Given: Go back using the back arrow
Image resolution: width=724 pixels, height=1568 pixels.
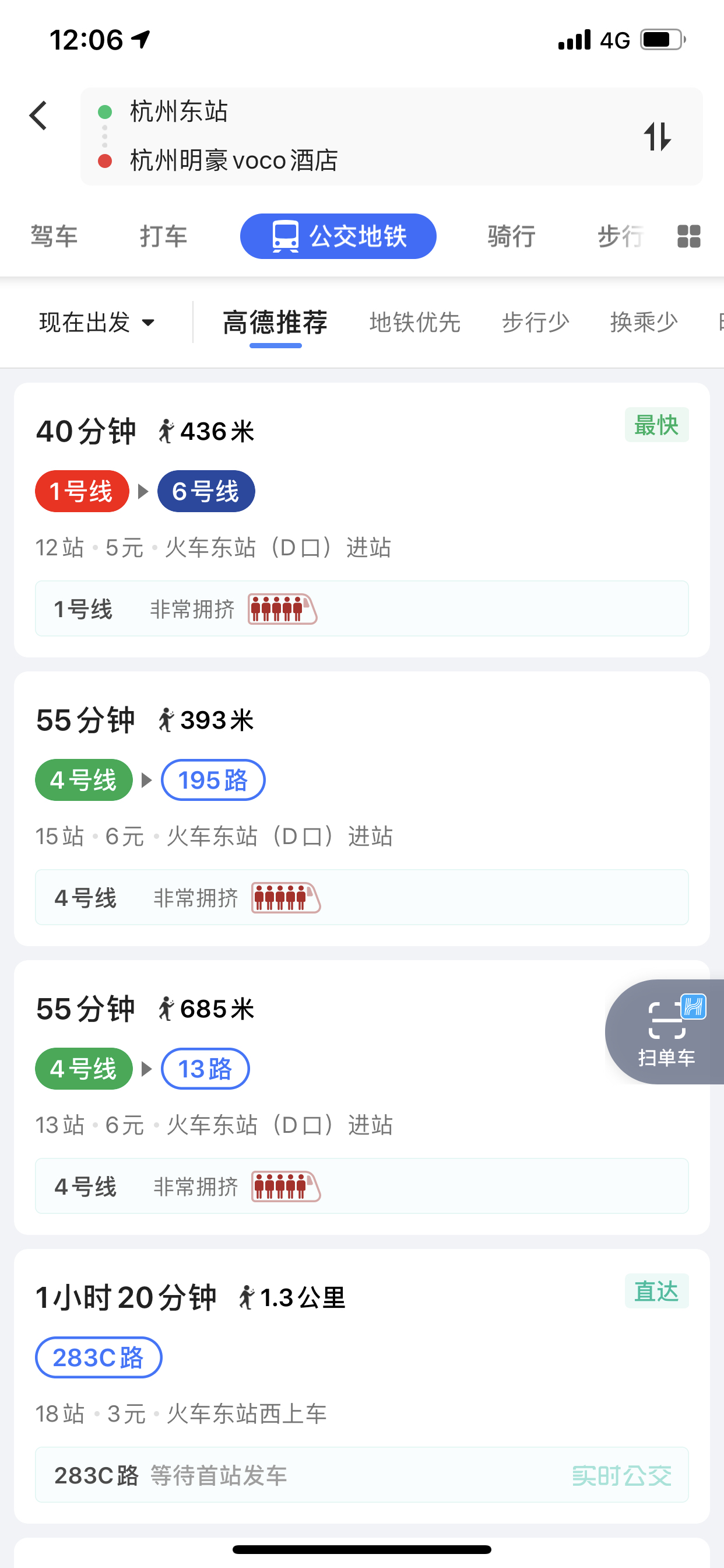Looking at the screenshot, I should tap(38, 116).
